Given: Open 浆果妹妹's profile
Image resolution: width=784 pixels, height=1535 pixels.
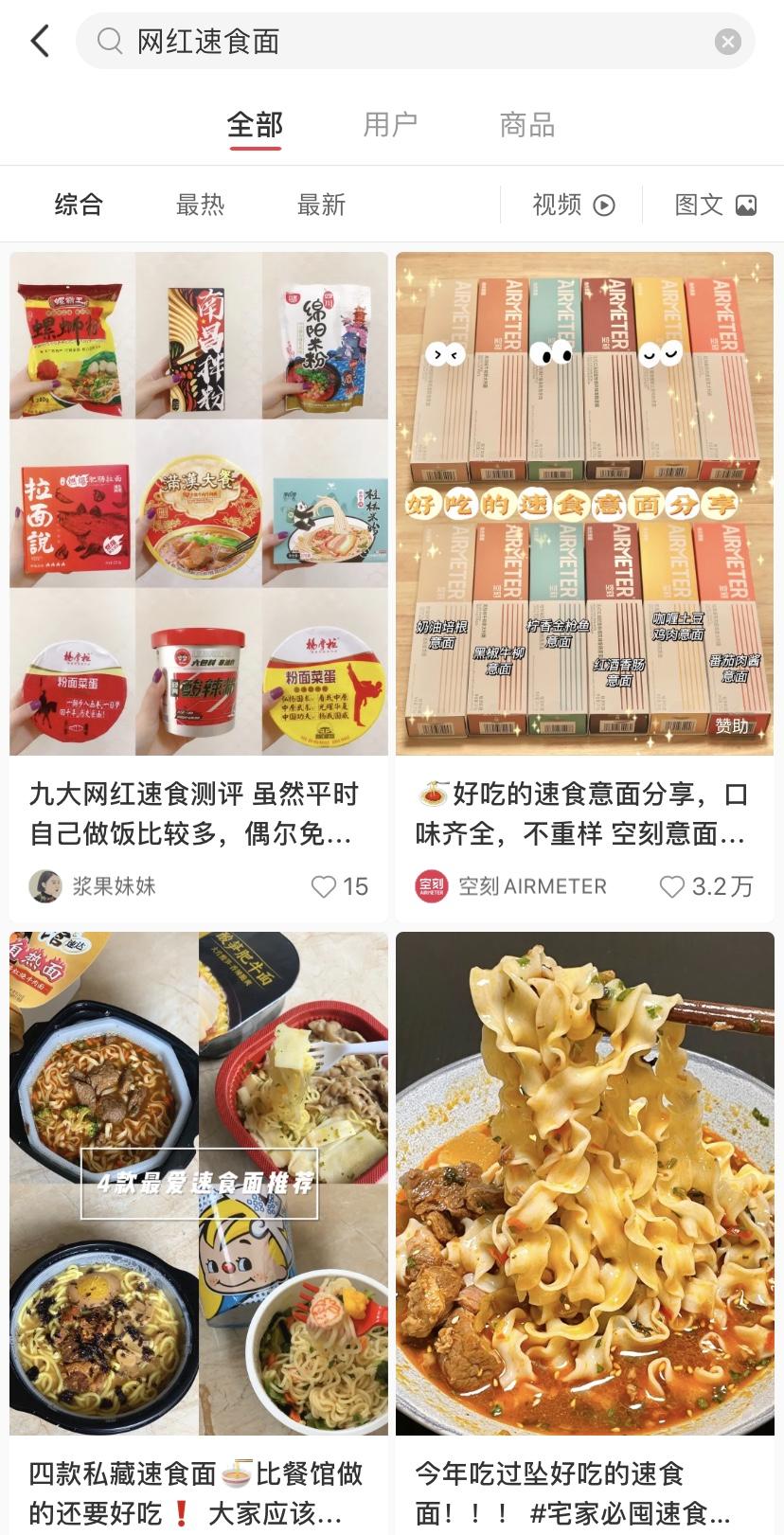Looking at the screenshot, I should pyautogui.click(x=93, y=886).
